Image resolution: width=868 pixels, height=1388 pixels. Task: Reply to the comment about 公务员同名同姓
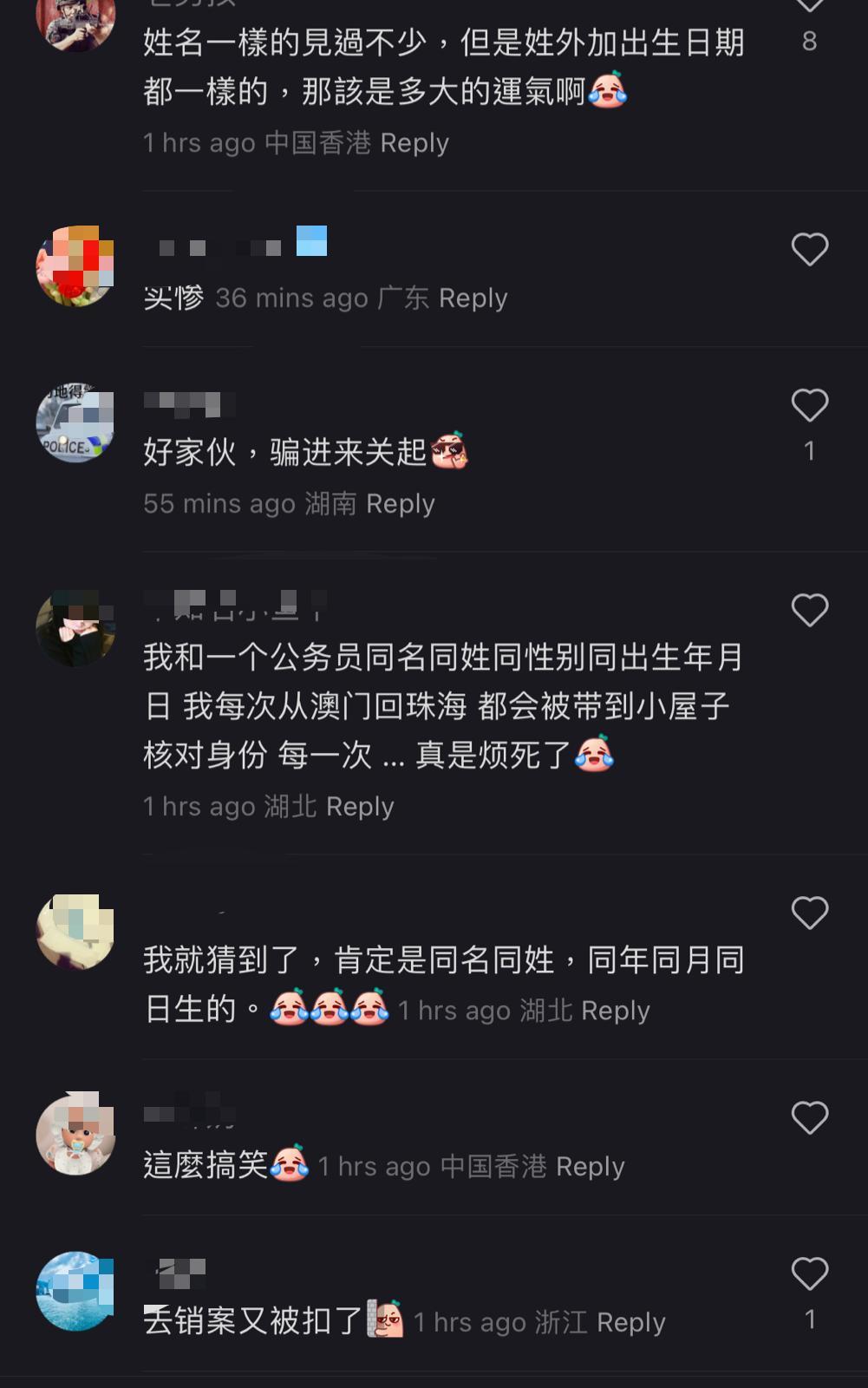[360, 807]
